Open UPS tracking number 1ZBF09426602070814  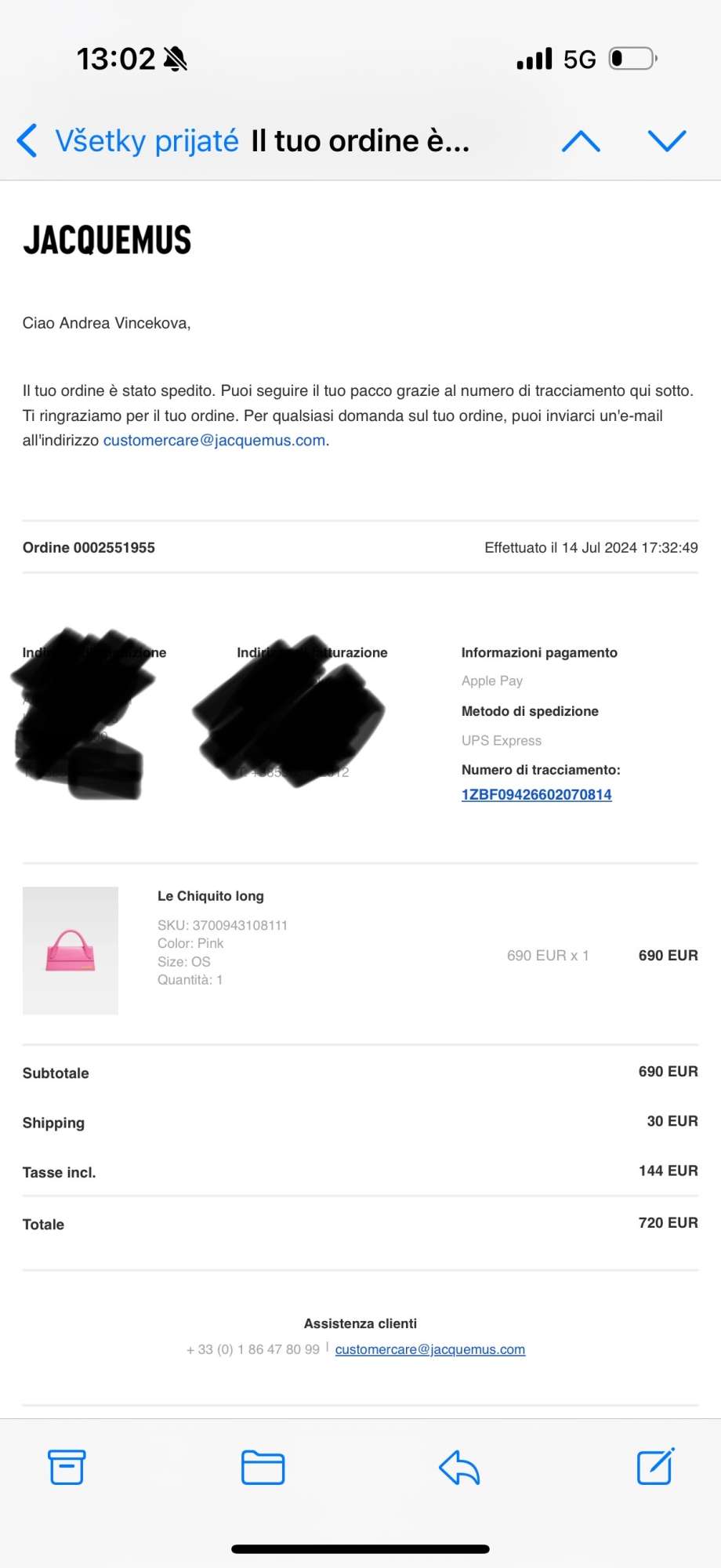click(x=536, y=794)
